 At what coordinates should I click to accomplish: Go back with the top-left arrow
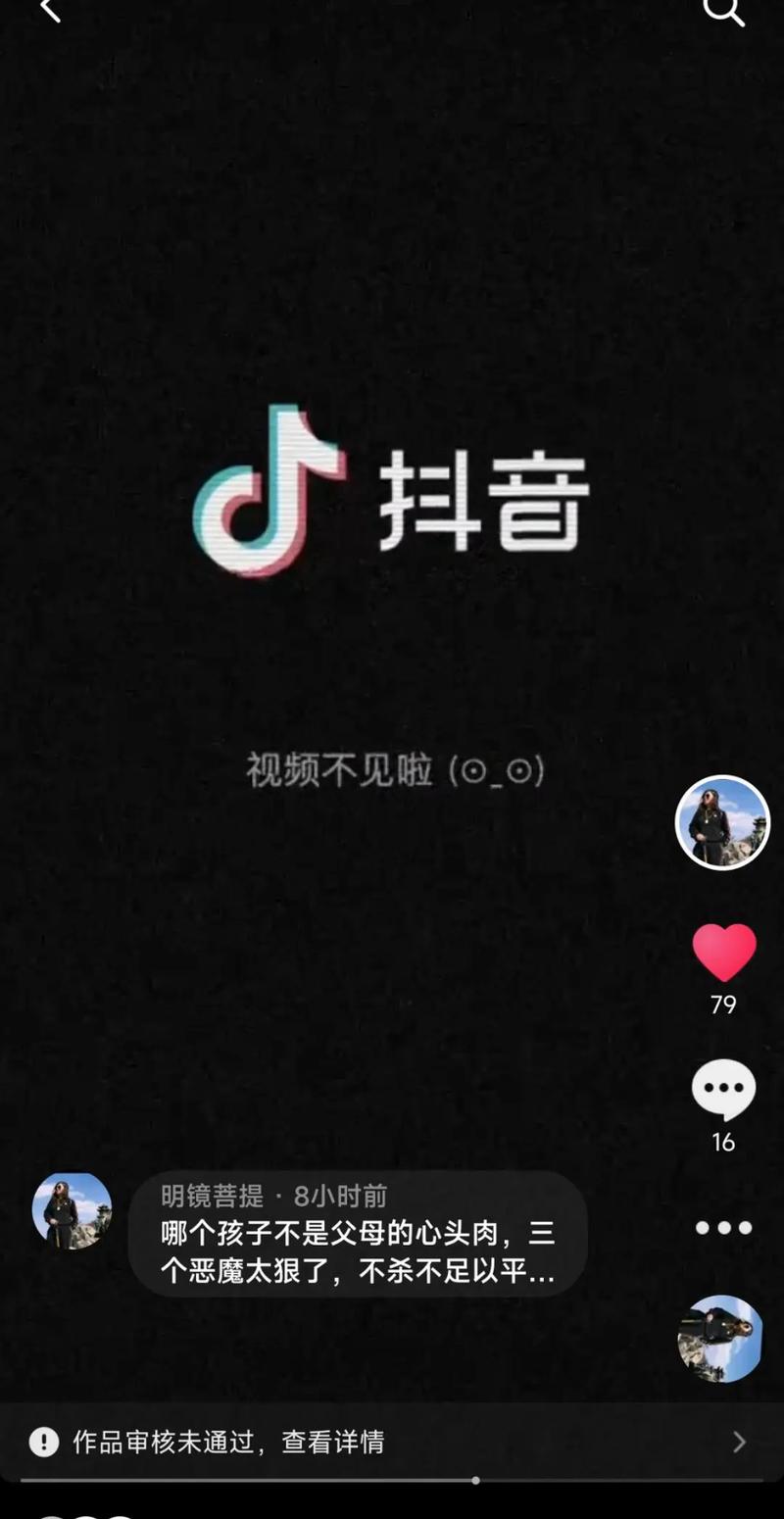(x=48, y=10)
